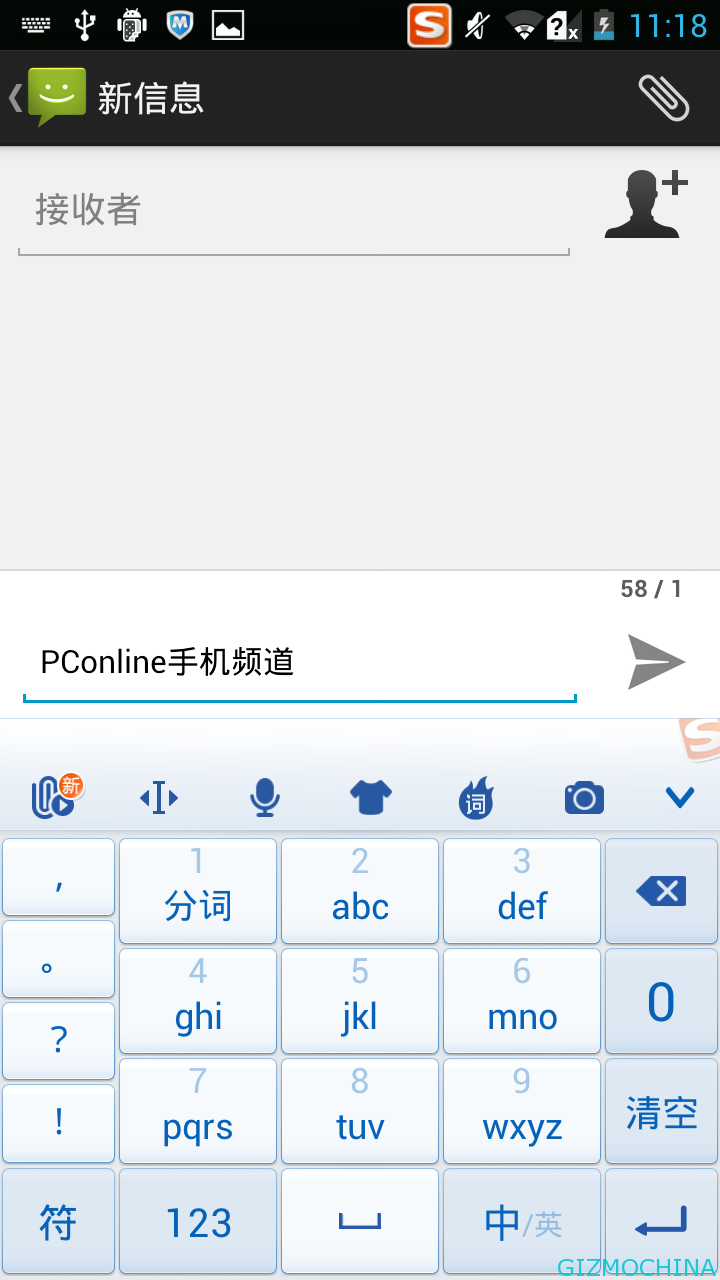The image size is (720, 1280).
Task: Open the camera input tool
Action: tap(584, 798)
